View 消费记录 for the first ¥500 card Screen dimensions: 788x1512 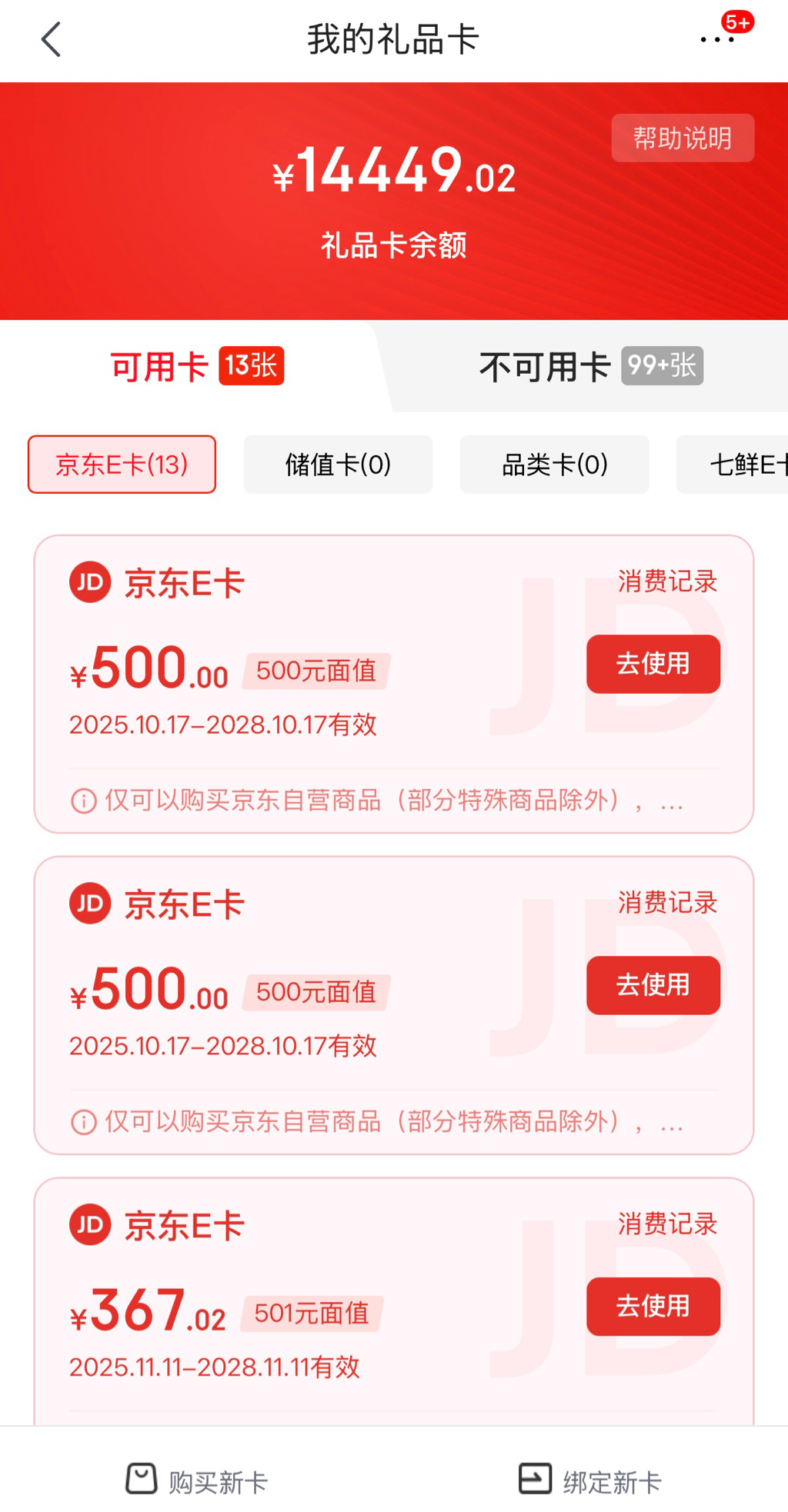click(x=667, y=581)
